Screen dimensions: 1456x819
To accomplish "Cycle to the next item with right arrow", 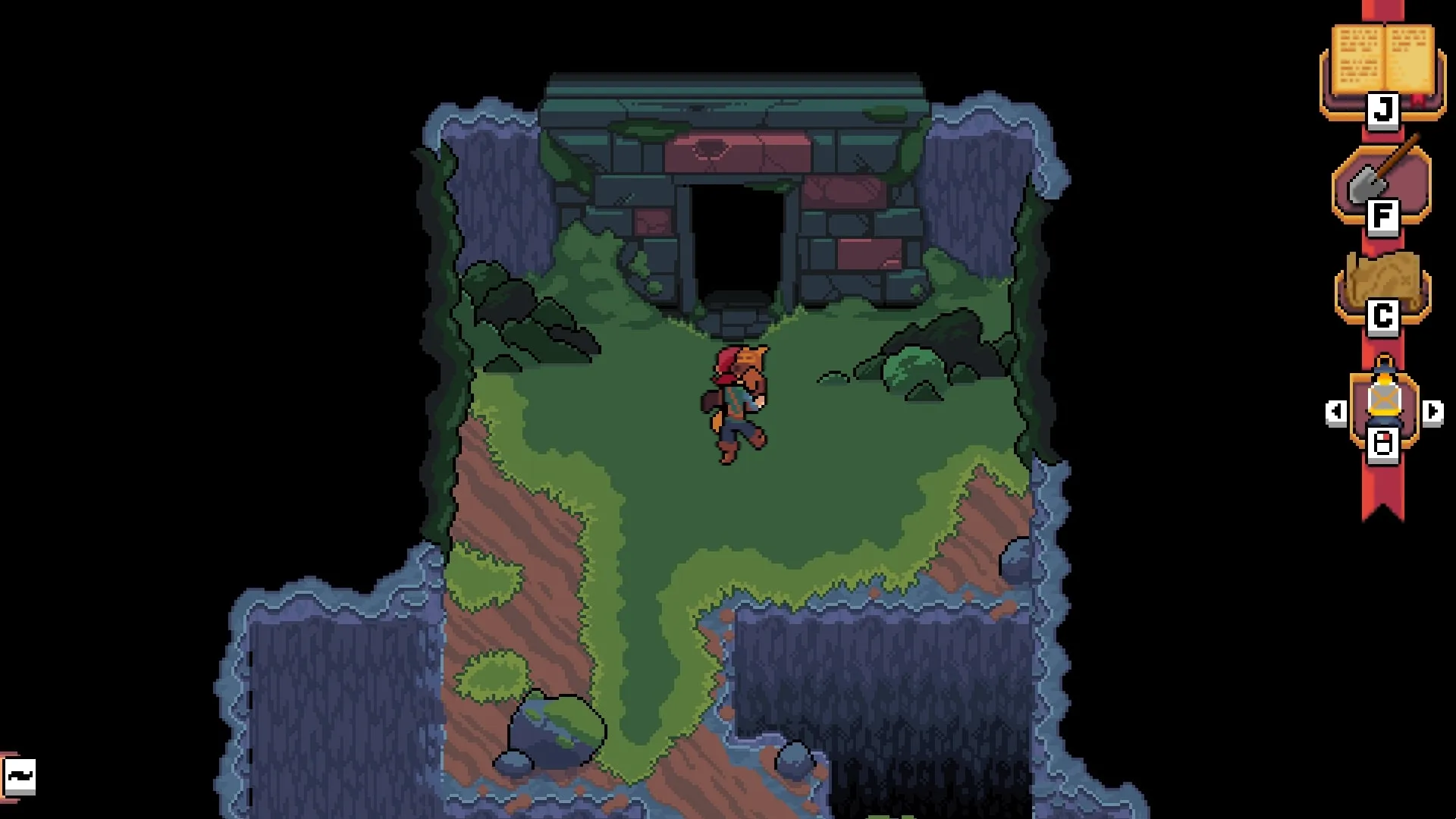I will click(x=1432, y=412).
